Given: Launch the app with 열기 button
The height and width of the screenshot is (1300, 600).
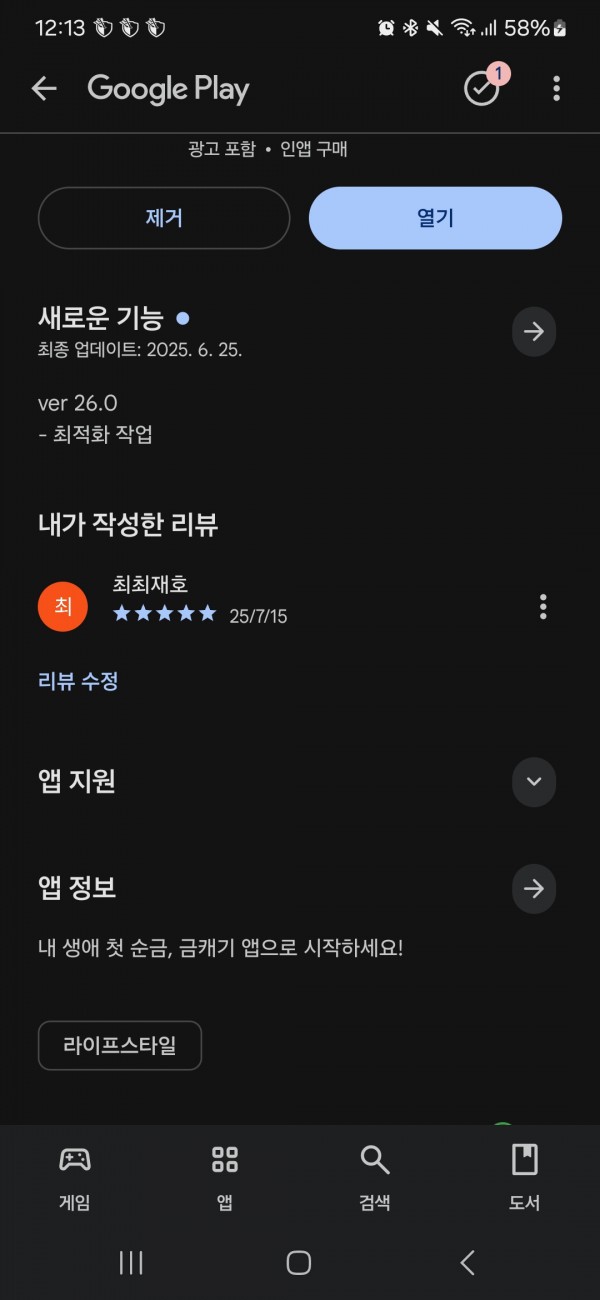Looking at the screenshot, I should tap(435, 218).
